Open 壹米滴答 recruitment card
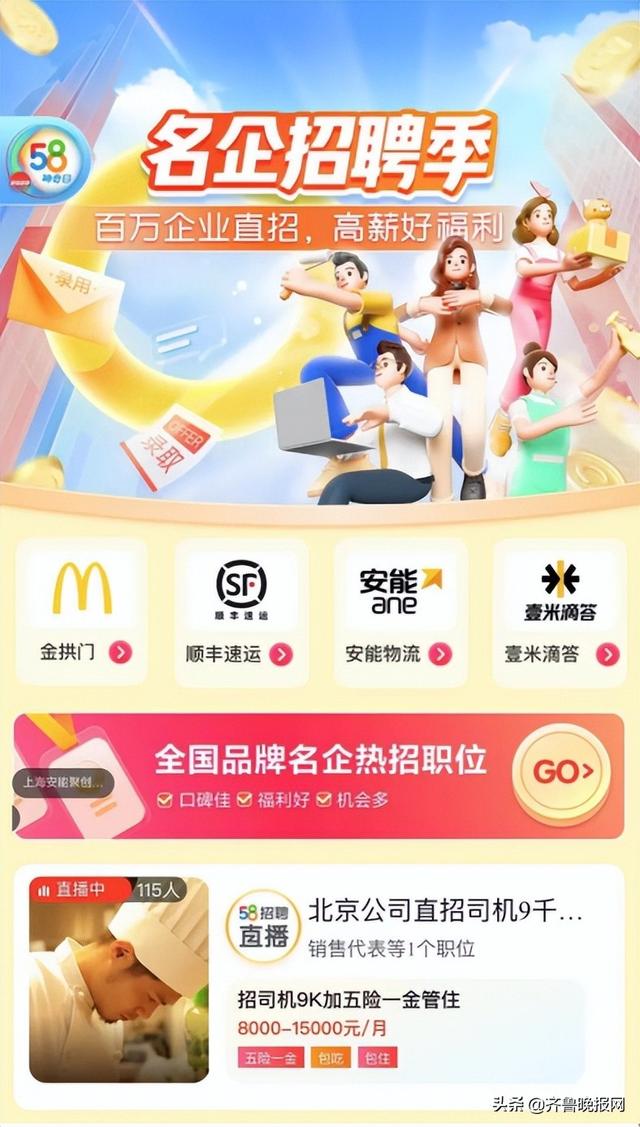This screenshot has height=1127, width=640. click(559, 612)
